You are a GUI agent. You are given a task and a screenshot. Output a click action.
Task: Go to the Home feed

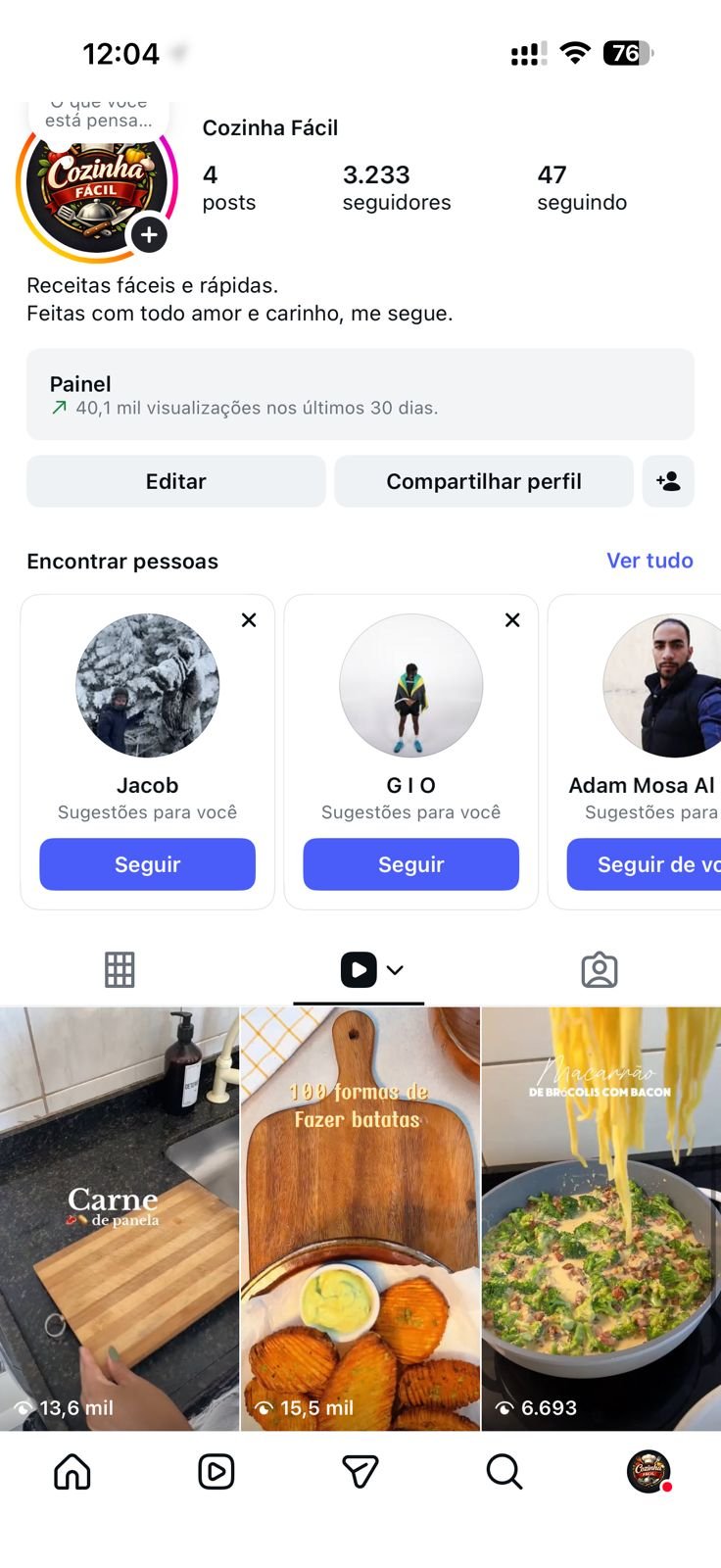click(x=72, y=1471)
